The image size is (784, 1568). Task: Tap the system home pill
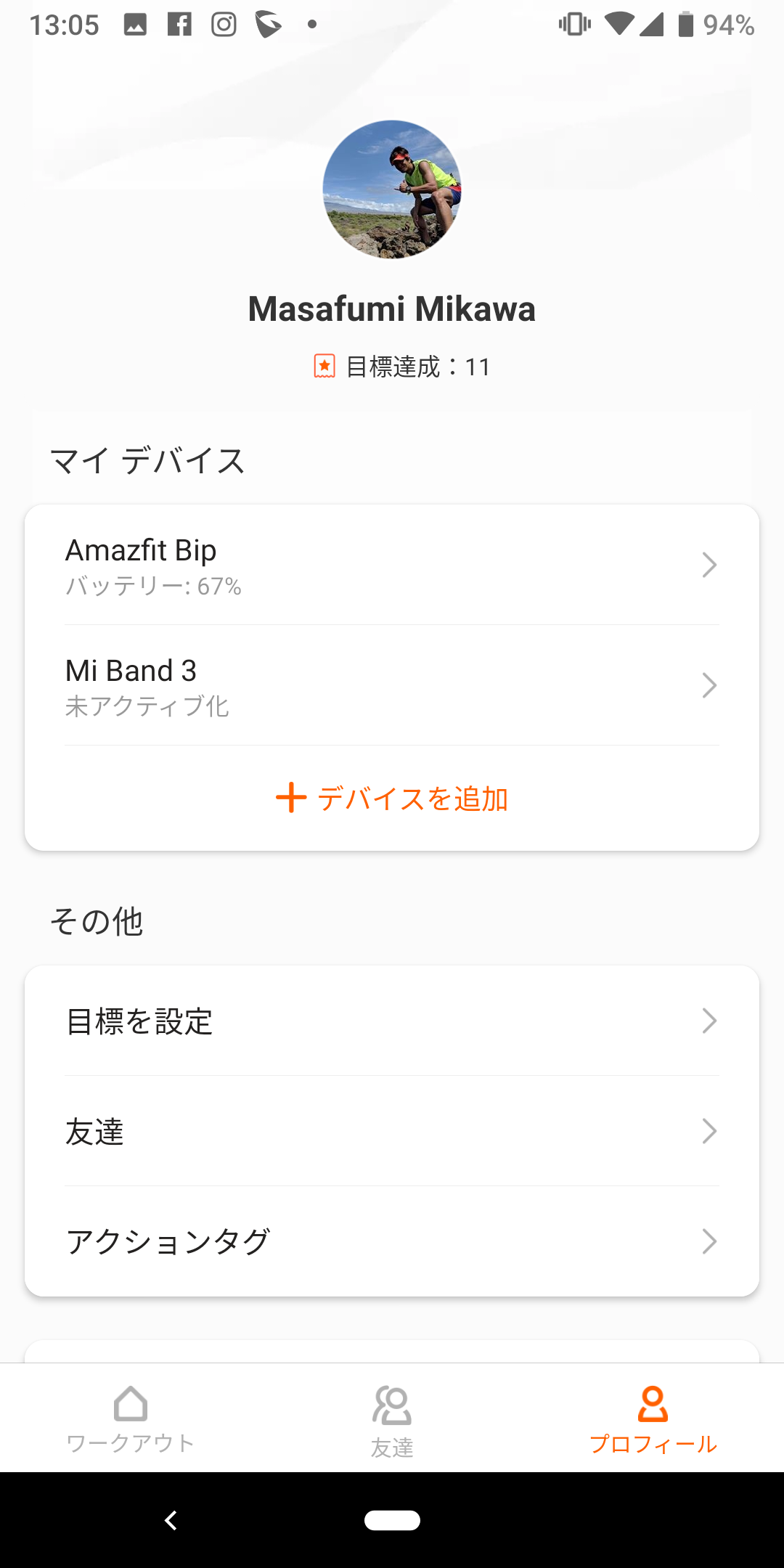(392, 1520)
